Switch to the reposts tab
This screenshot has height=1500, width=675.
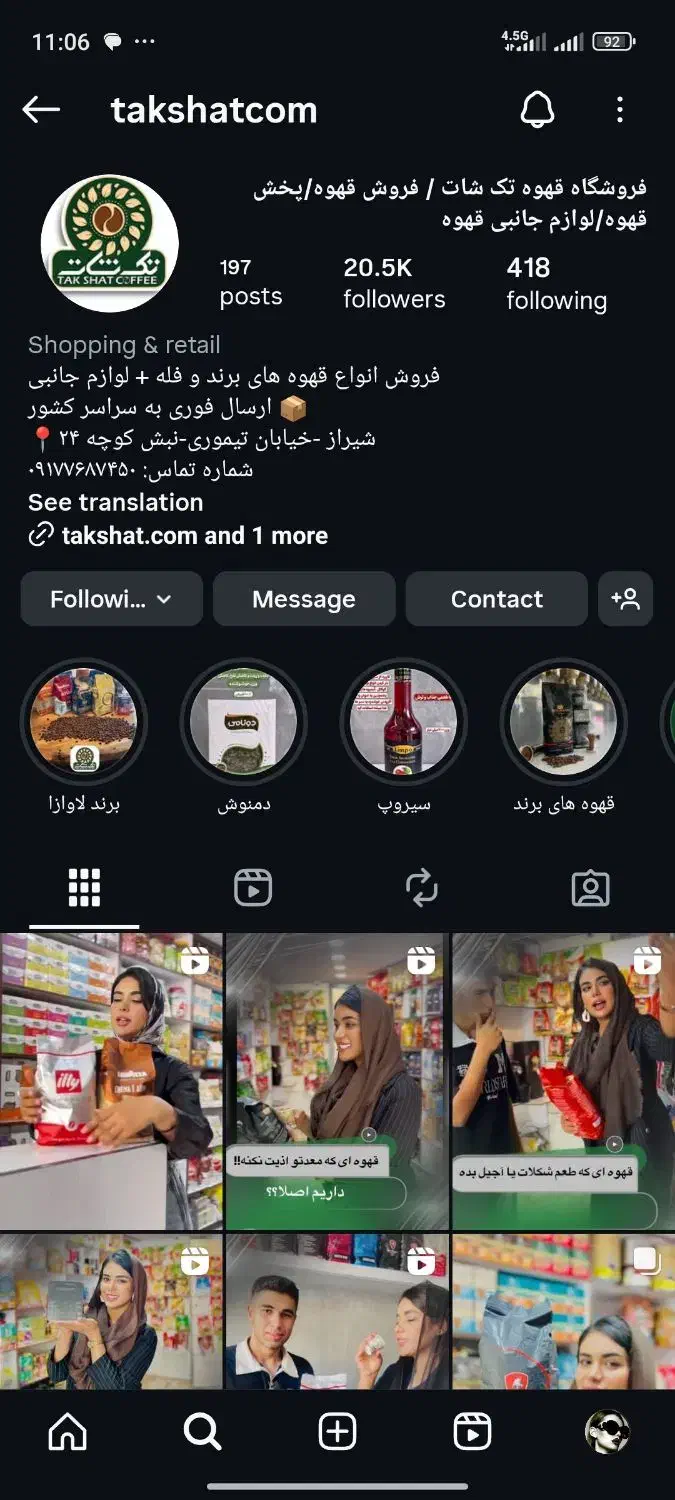click(x=422, y=888)
